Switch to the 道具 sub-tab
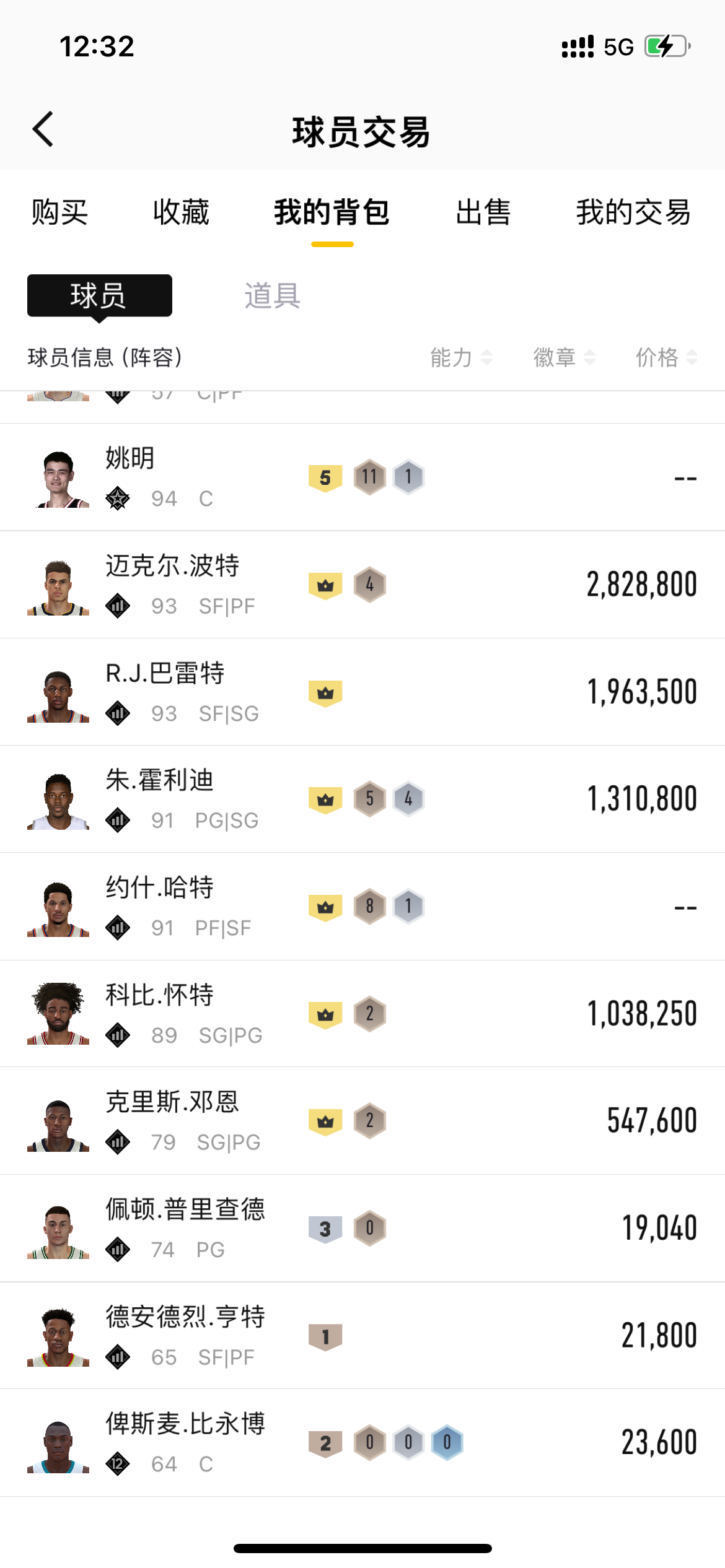The image size is (725, 1568). 272,295
